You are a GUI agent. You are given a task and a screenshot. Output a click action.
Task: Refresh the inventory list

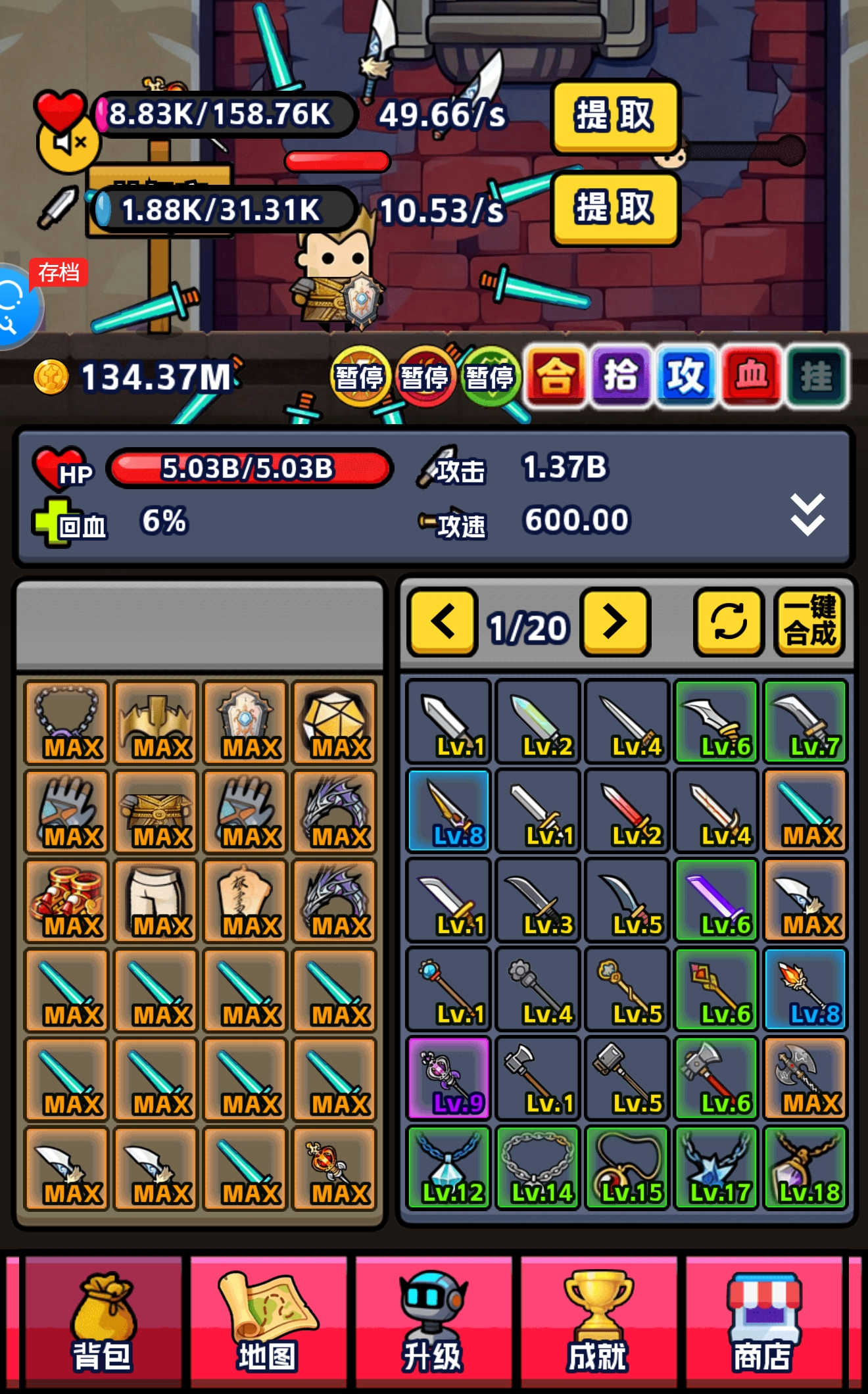(x=729, y=622)
